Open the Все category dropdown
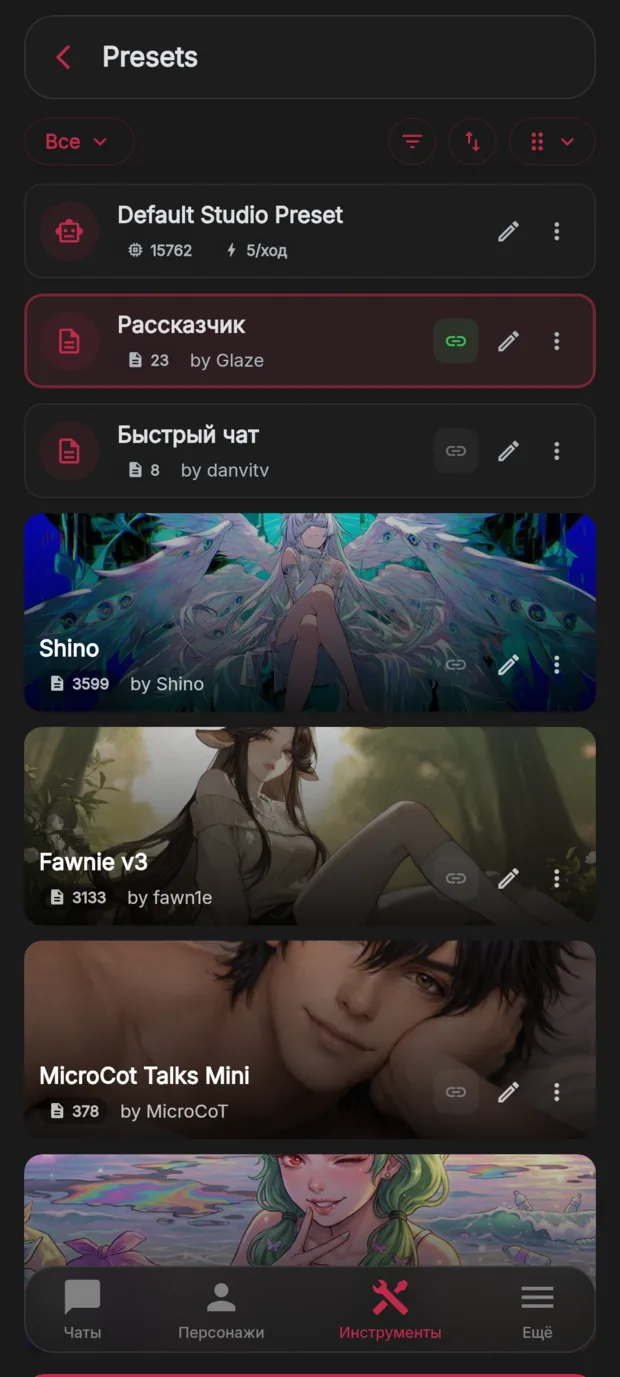 coord(79,142)
